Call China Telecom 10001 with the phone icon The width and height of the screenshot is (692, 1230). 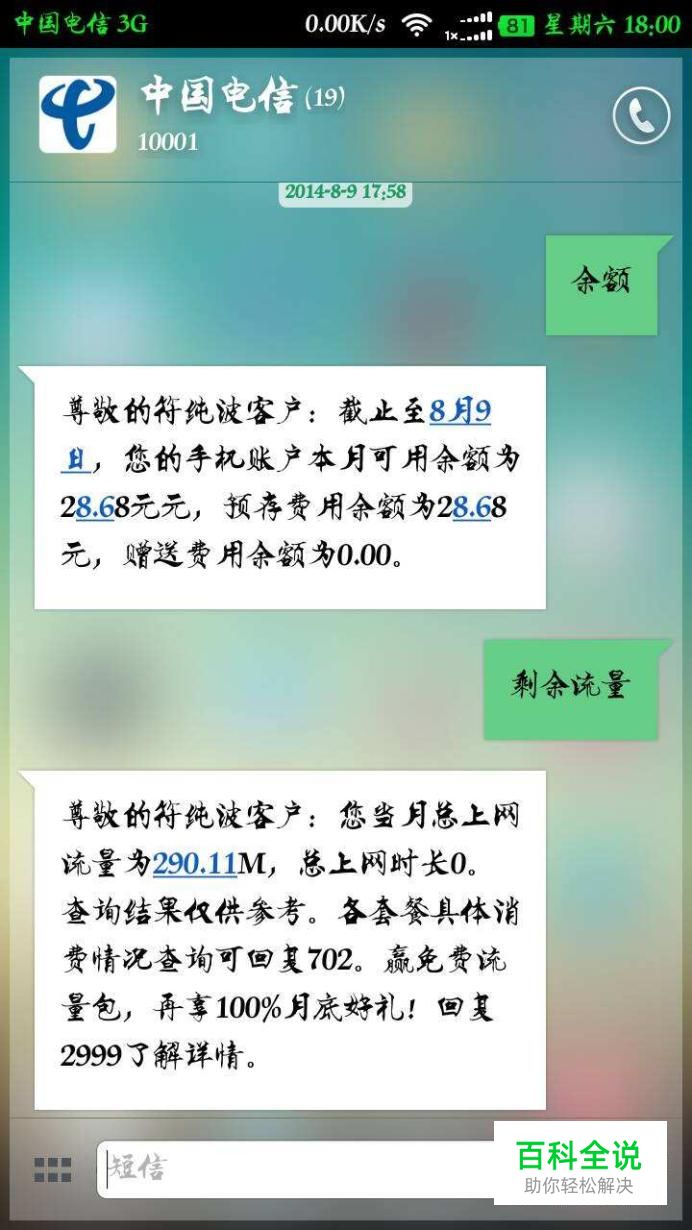click(641, 116)
